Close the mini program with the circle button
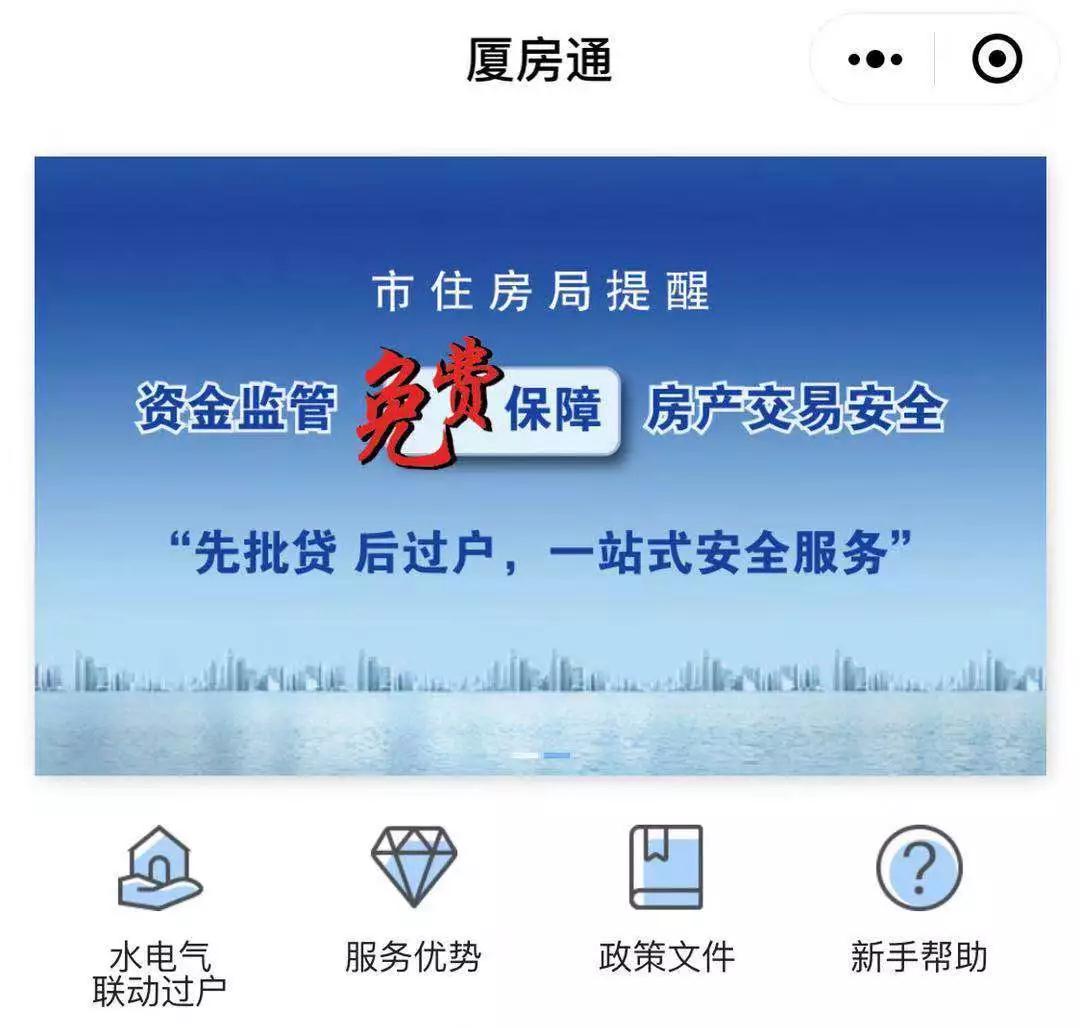Screen dimensions: 1080x1028 [996, 60]
